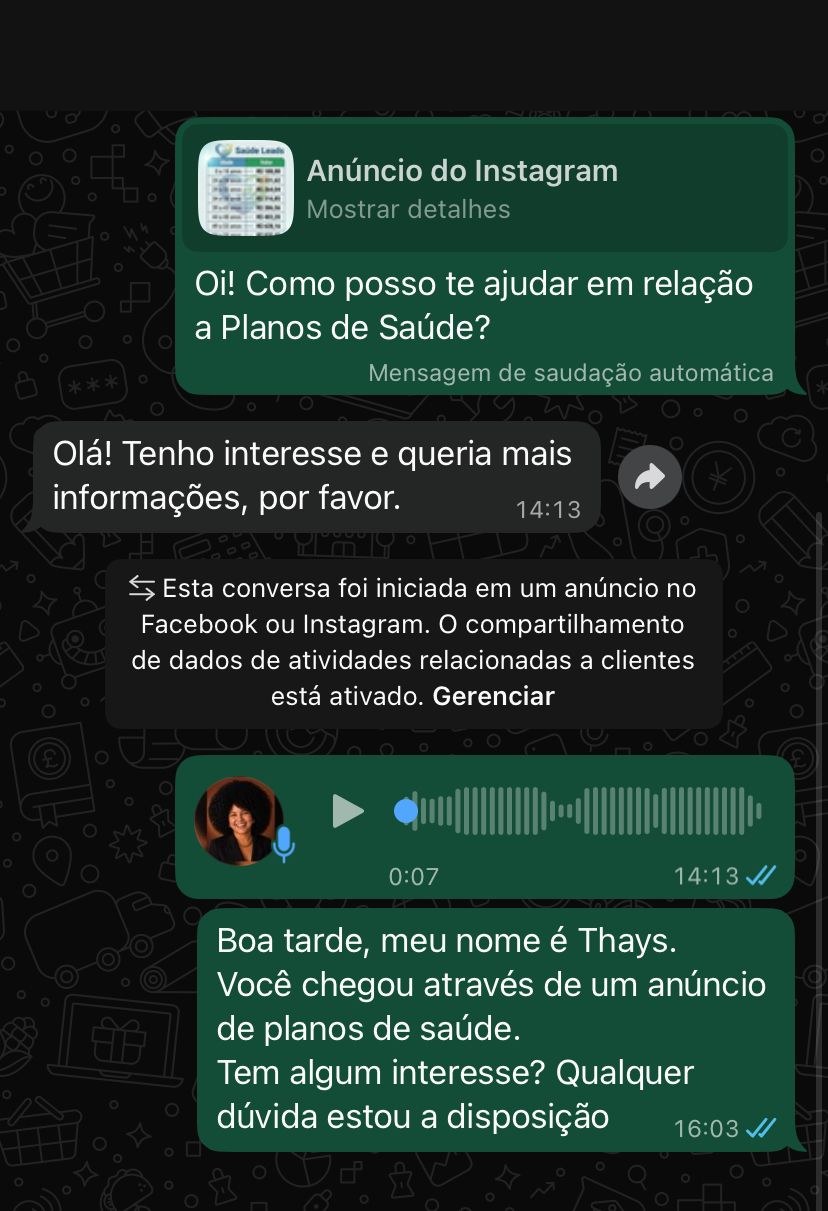Select the "Anúncio do Instagram" header
Viewport: 828px width, 1211px height.
(x=462, y=170)
